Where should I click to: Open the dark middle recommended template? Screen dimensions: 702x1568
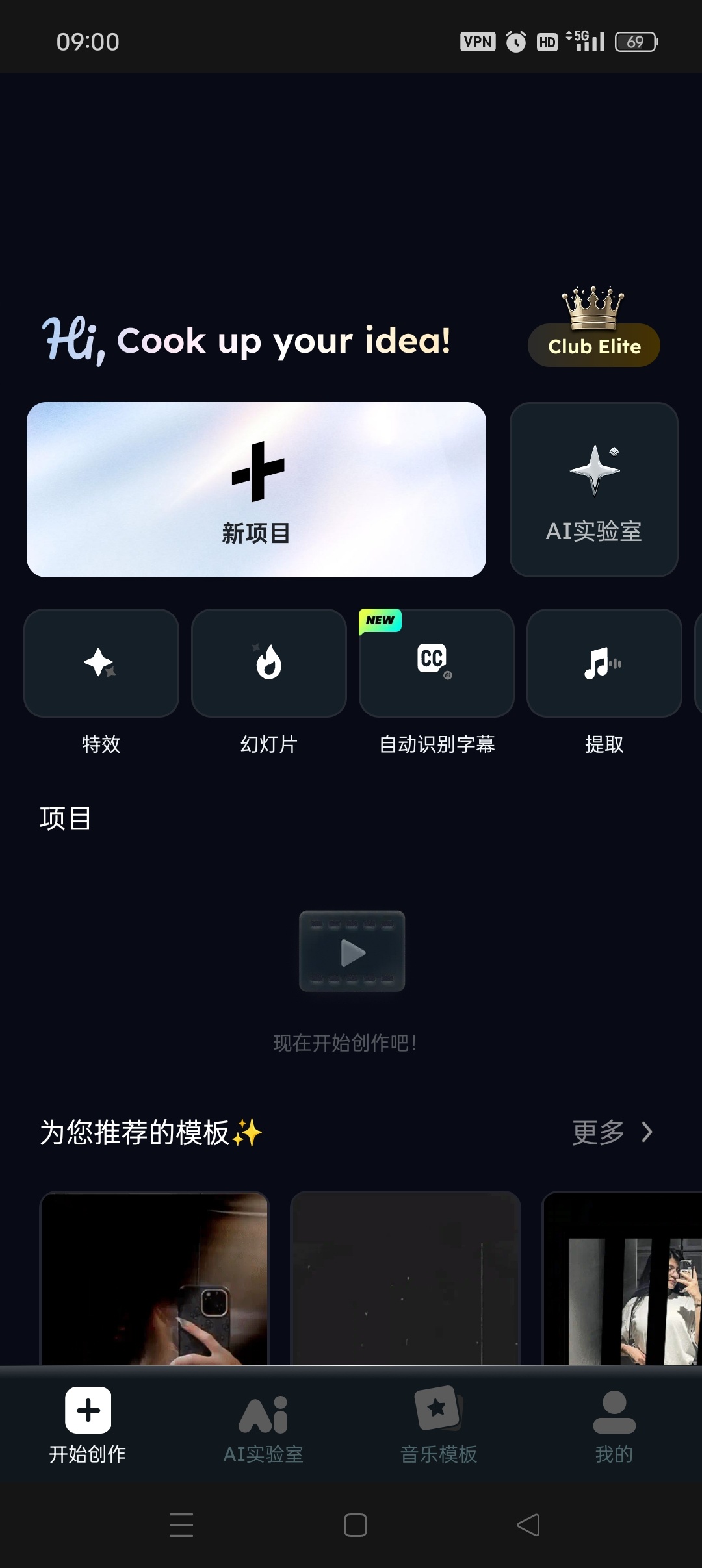[406, 1278]
